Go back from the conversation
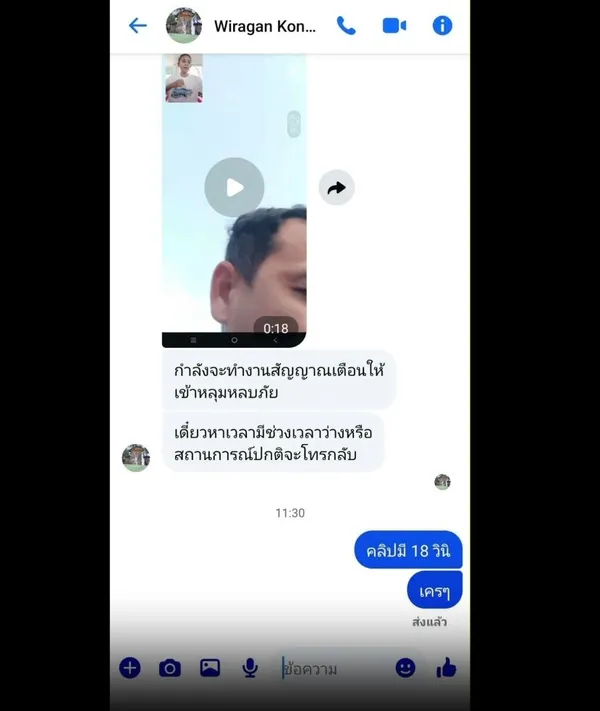 pyautogui.click(x=138, y=26)
